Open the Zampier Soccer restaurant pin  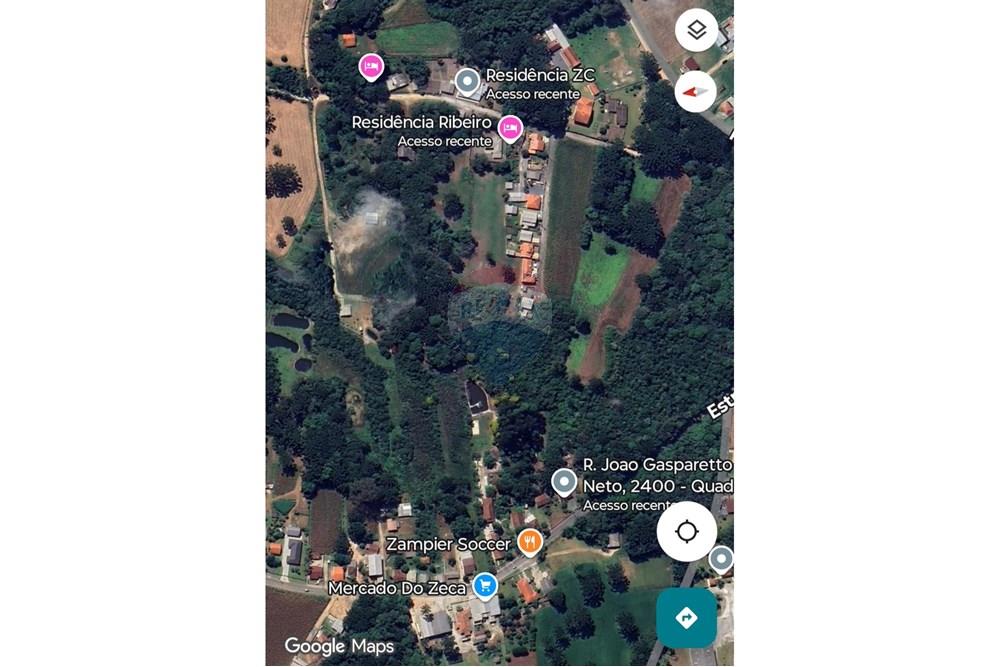tap(529, 543)
